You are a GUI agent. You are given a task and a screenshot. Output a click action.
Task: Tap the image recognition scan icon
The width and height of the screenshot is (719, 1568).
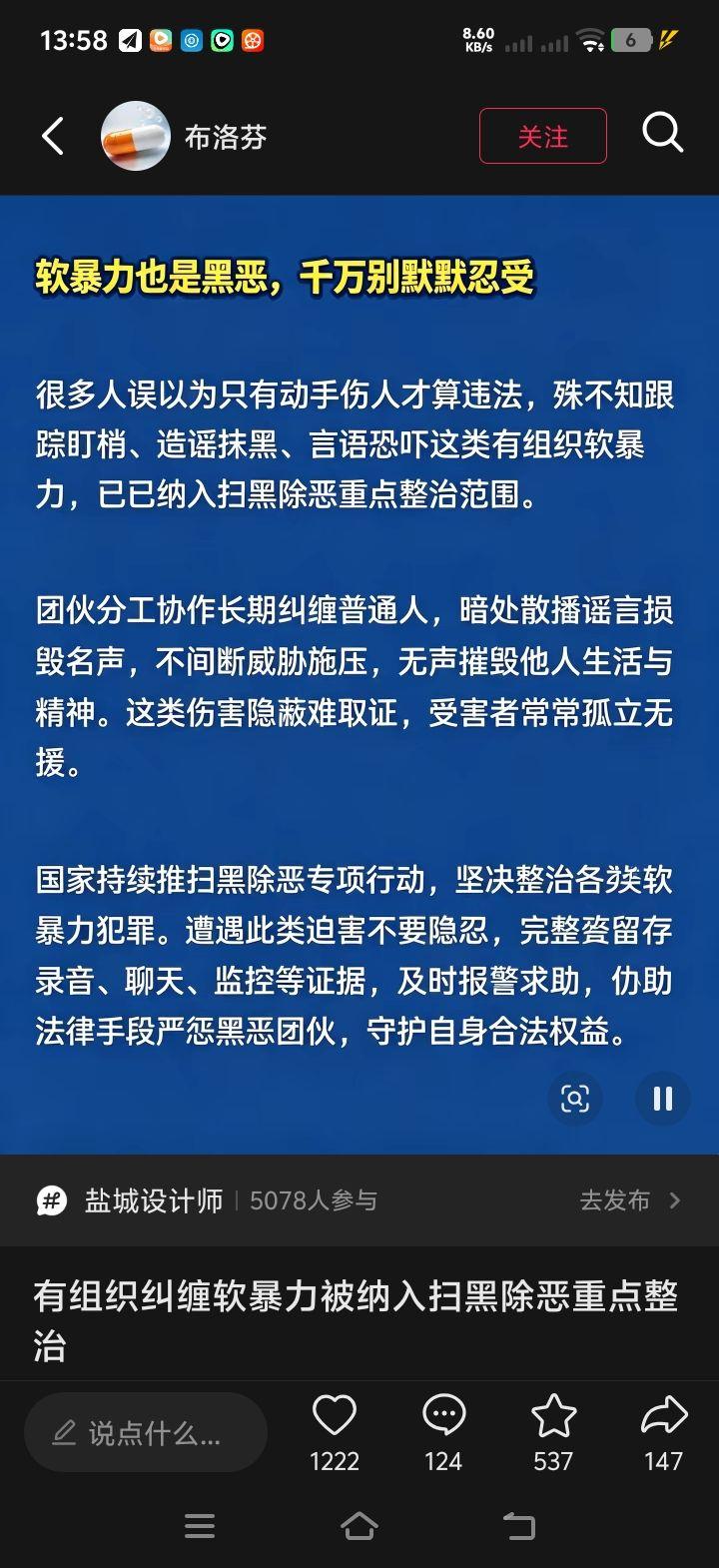click(x=575, y=1099)
